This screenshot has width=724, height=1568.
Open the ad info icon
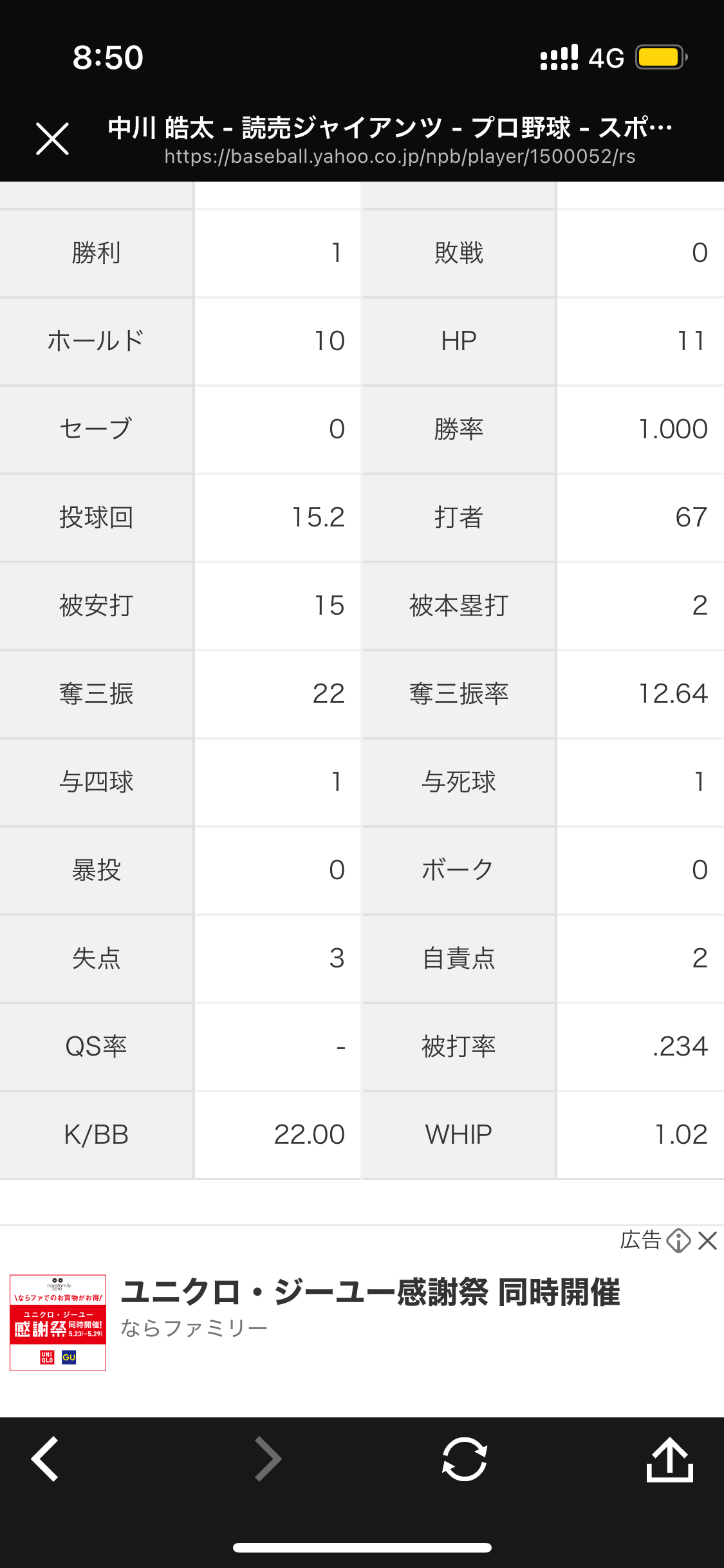click(x=678, y=1240)
